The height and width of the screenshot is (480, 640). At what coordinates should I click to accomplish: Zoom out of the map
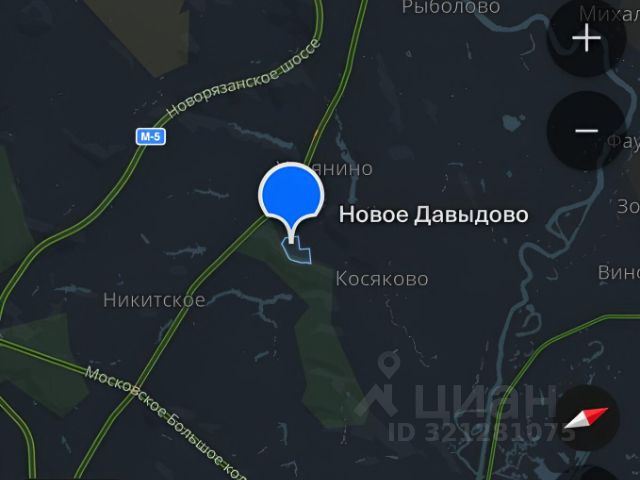586,130
